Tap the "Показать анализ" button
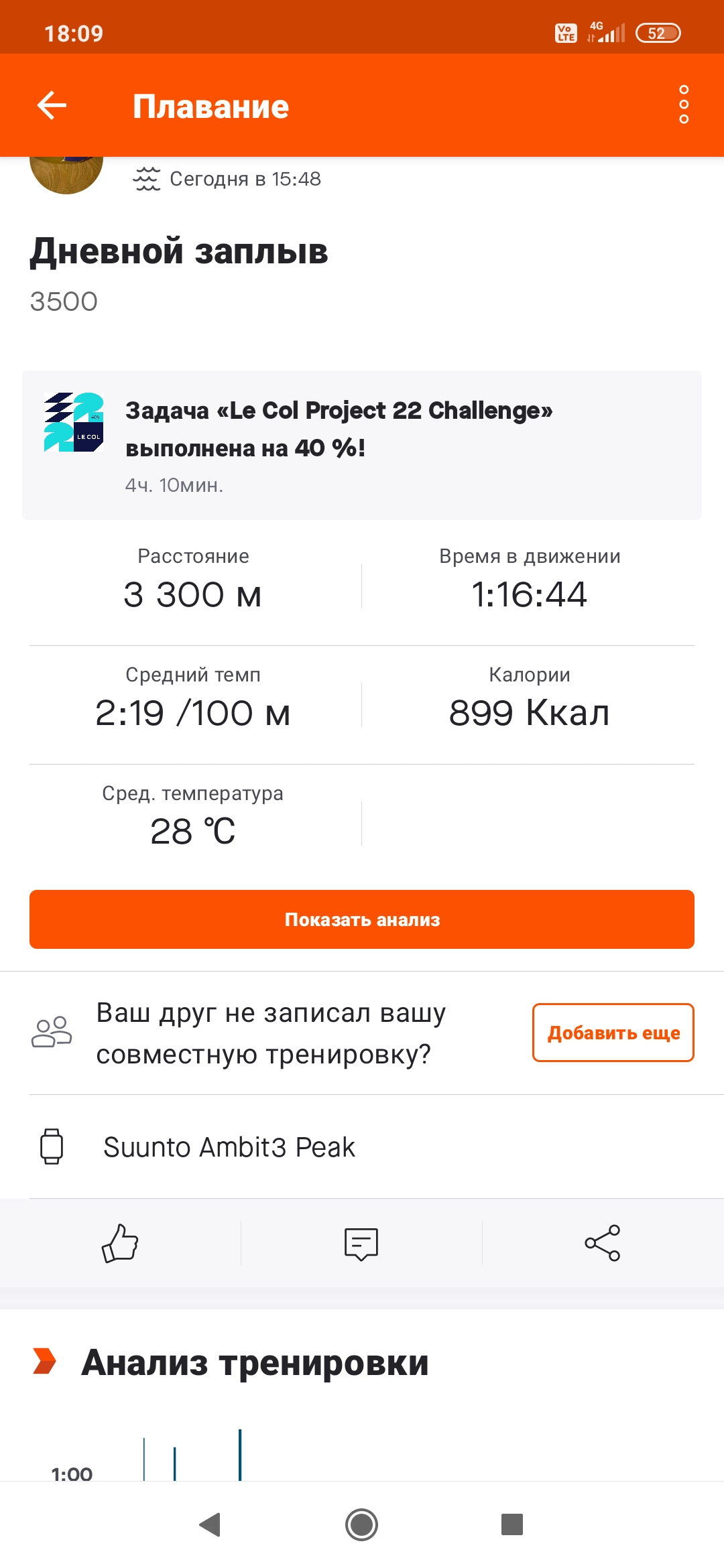 pos(362,919)
